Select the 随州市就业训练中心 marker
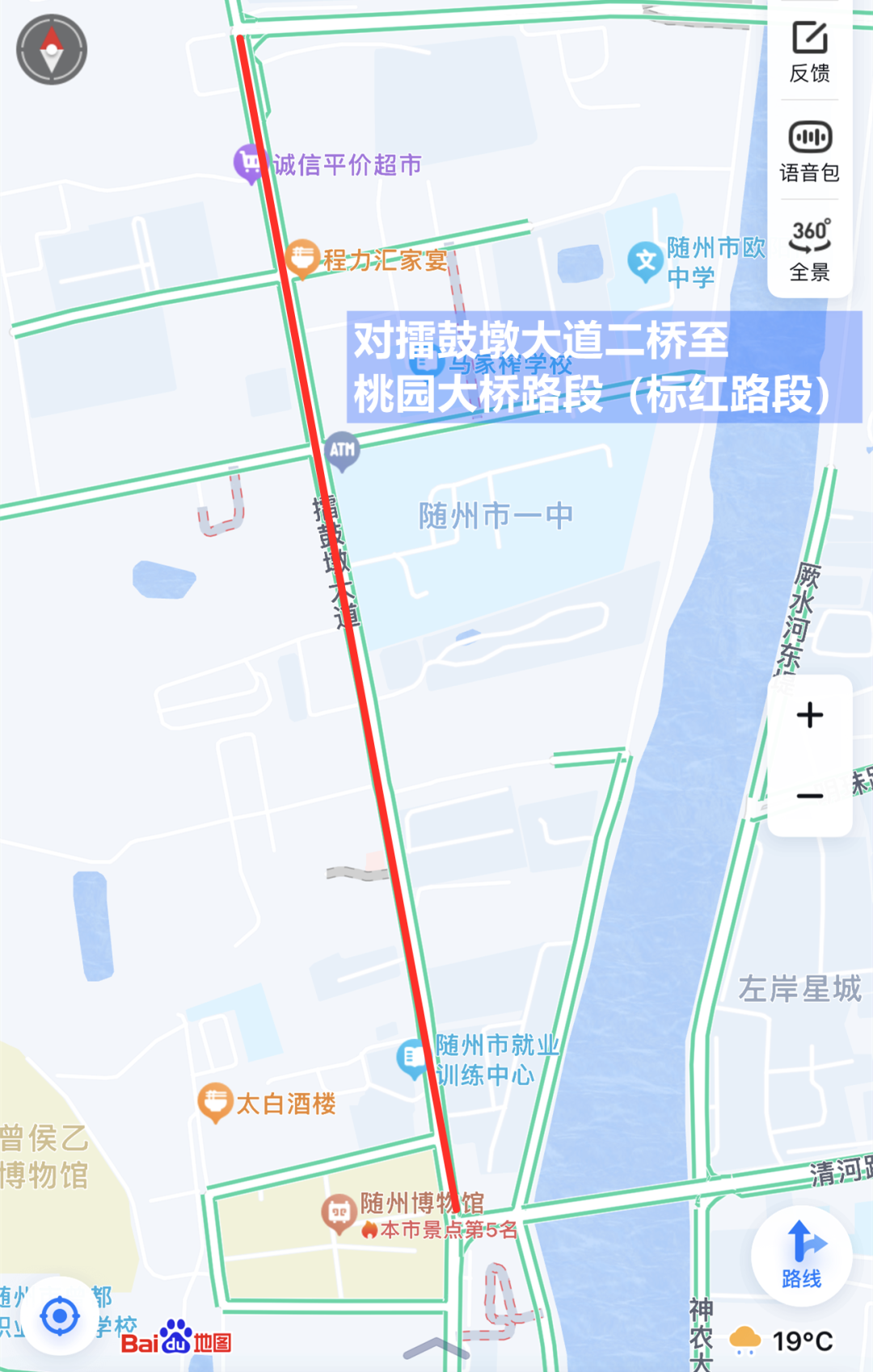Viewport: 873px width, 1372px height. click(412, 1058)
